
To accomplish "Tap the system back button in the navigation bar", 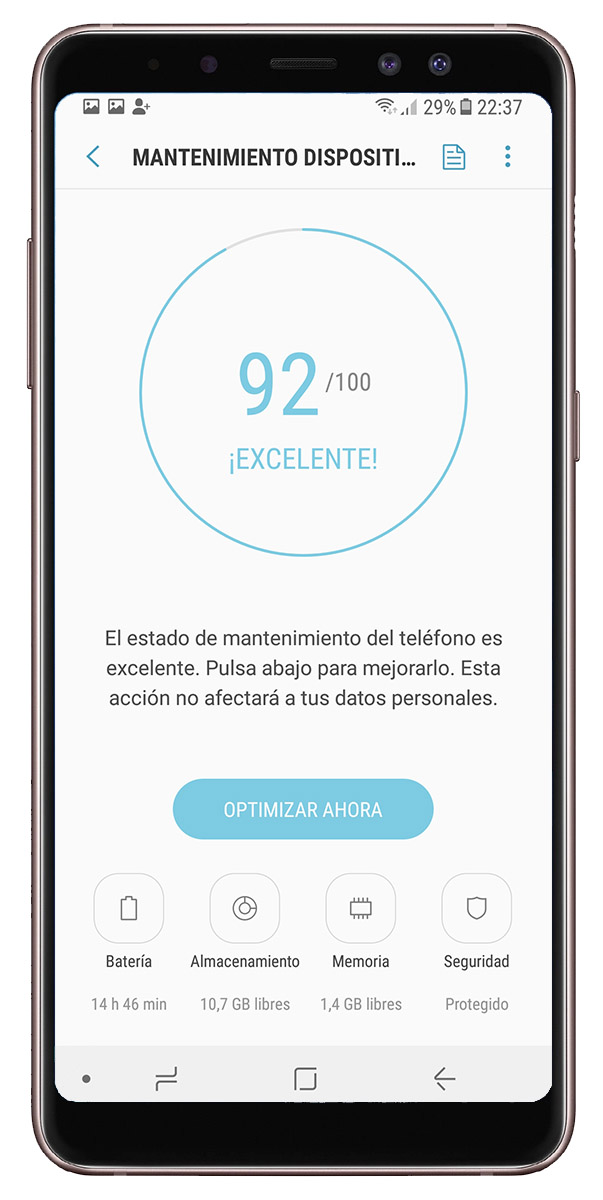I will pos(444,1078).
